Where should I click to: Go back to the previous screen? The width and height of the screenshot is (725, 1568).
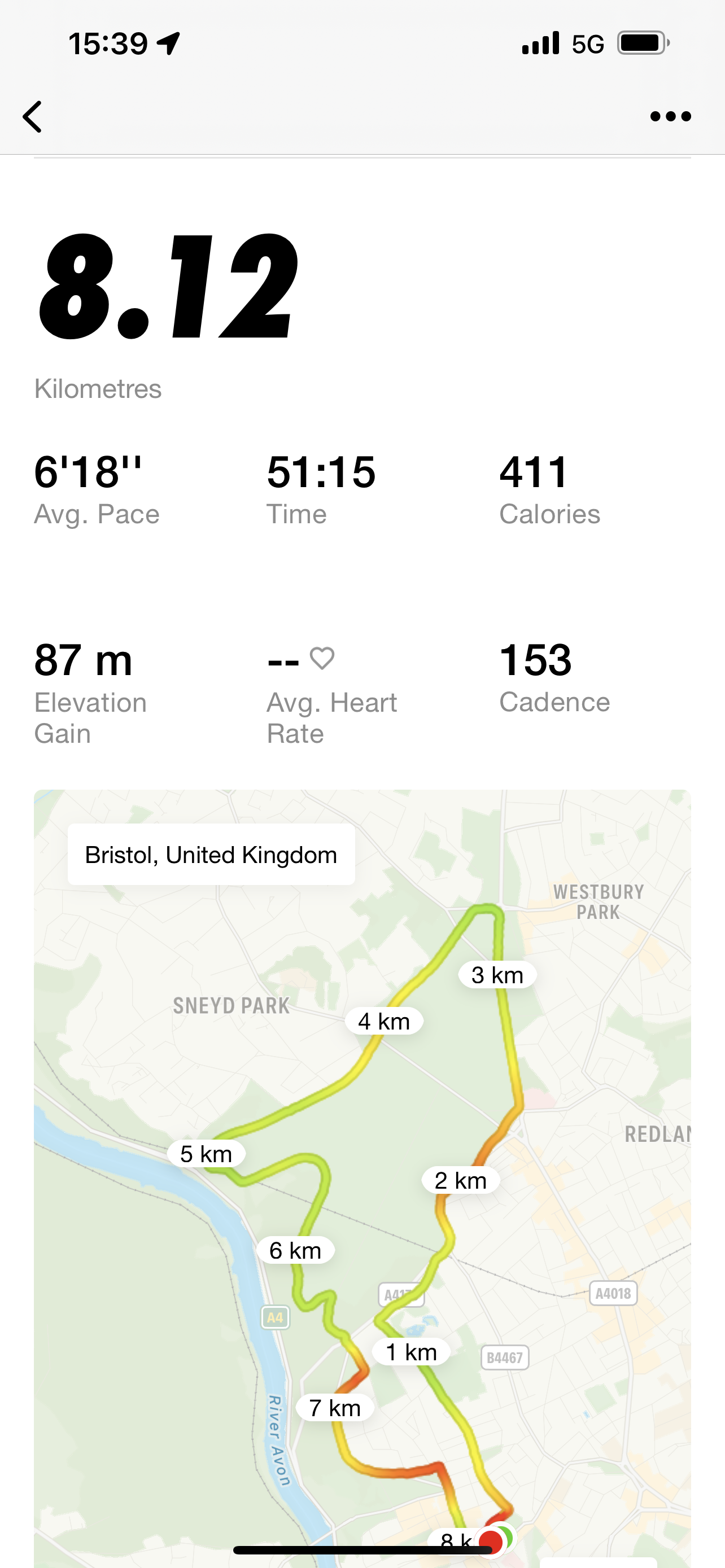click(x=33, y=116)
